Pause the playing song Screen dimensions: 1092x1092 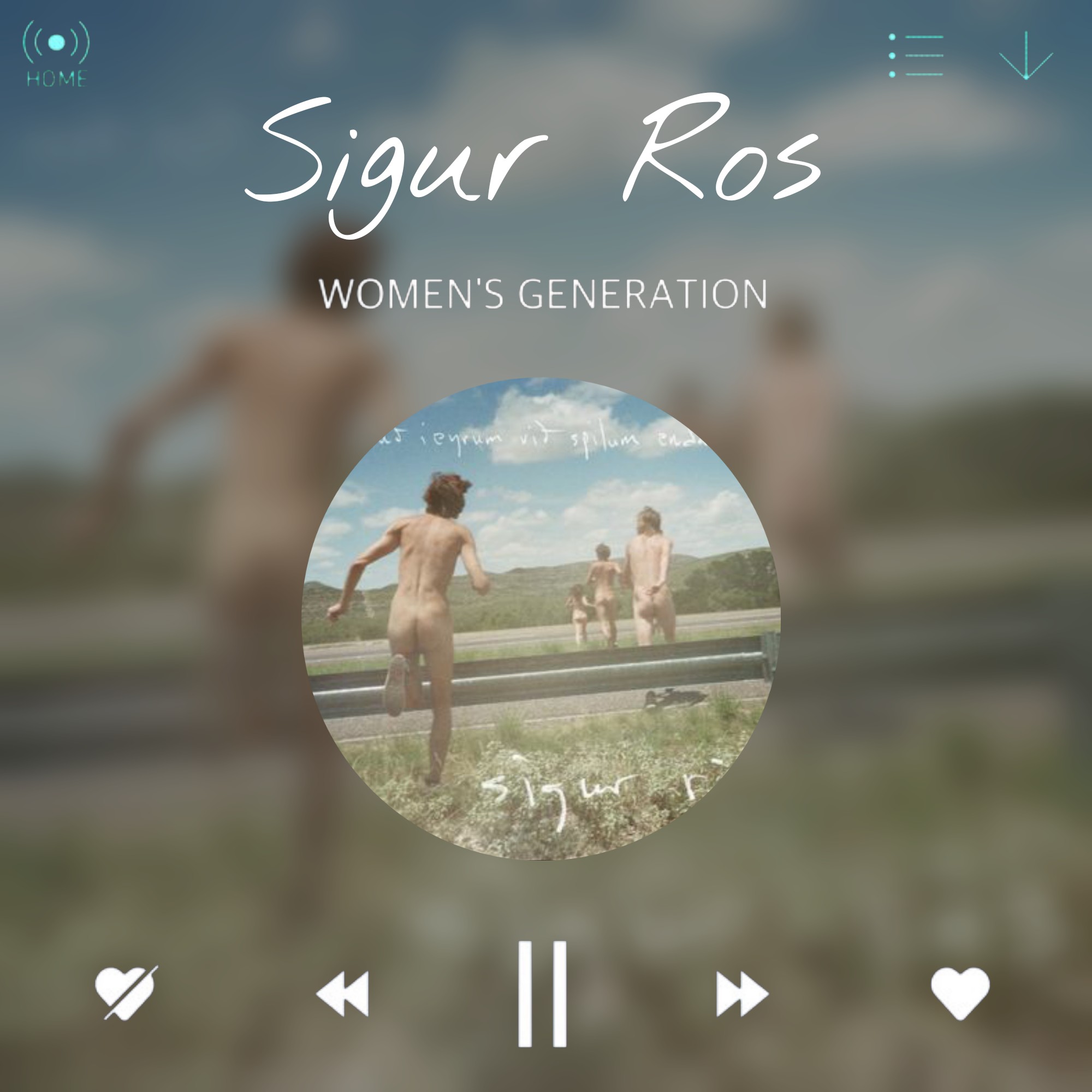coord(542,993)
